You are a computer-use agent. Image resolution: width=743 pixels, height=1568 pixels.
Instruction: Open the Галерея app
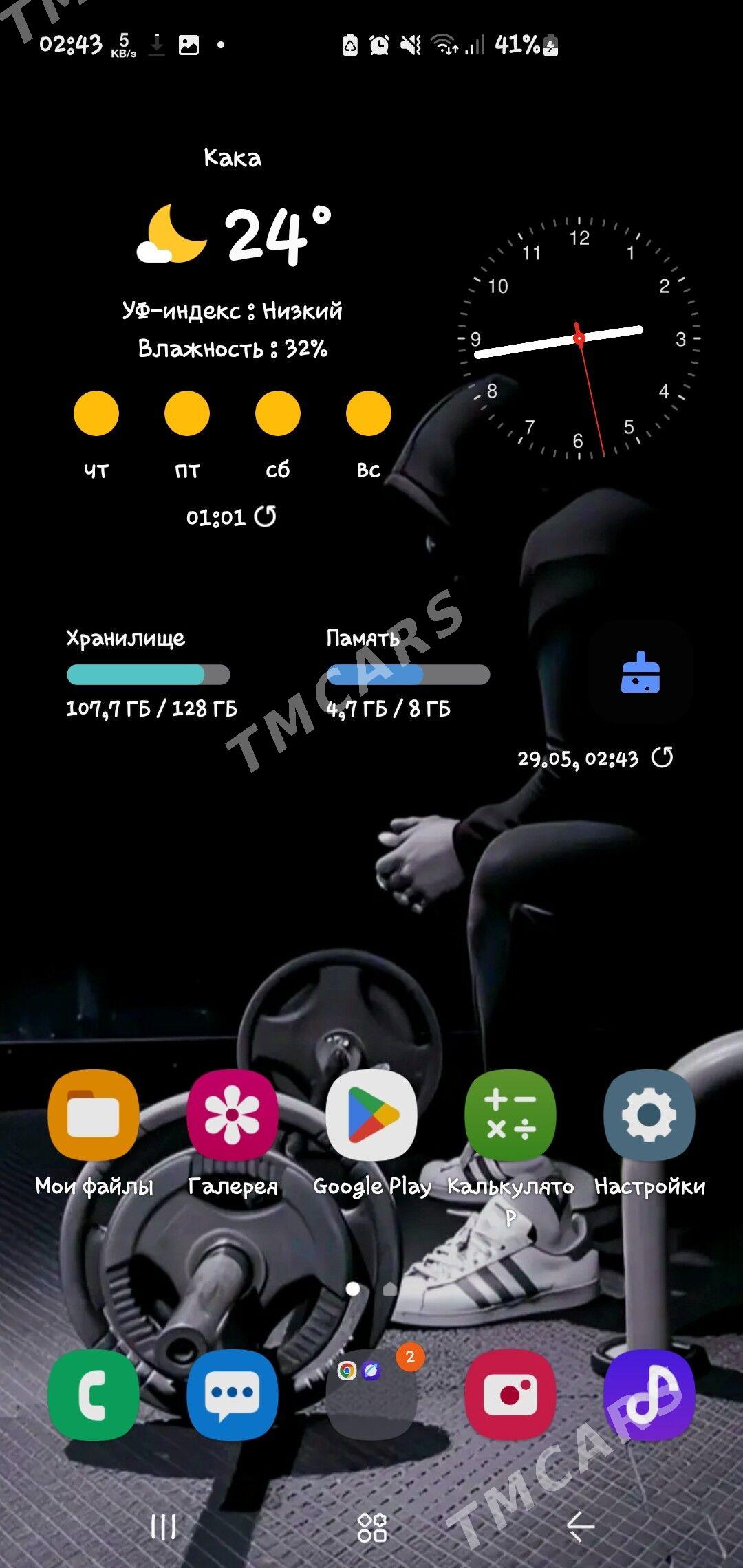(233, 1115)
